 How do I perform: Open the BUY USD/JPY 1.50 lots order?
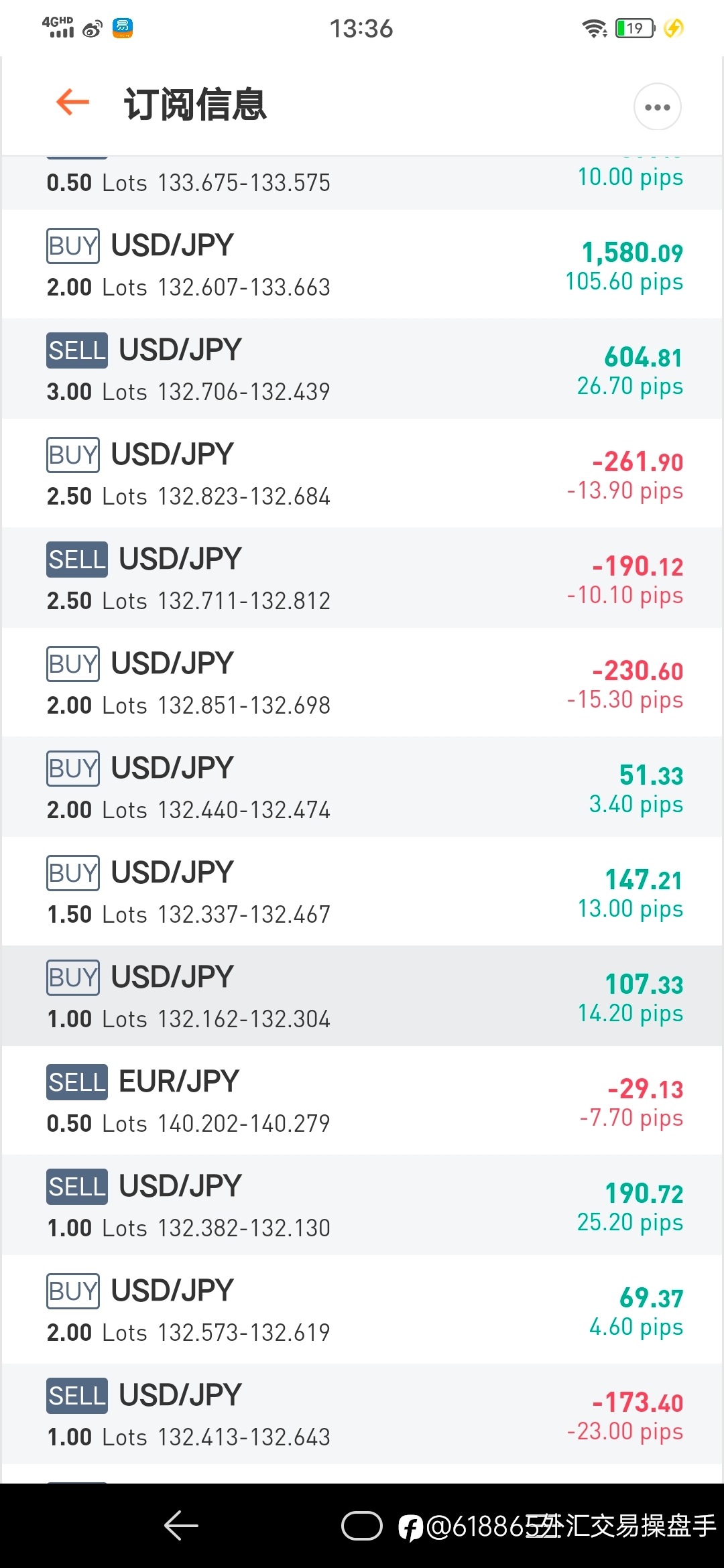coord(362,891)
